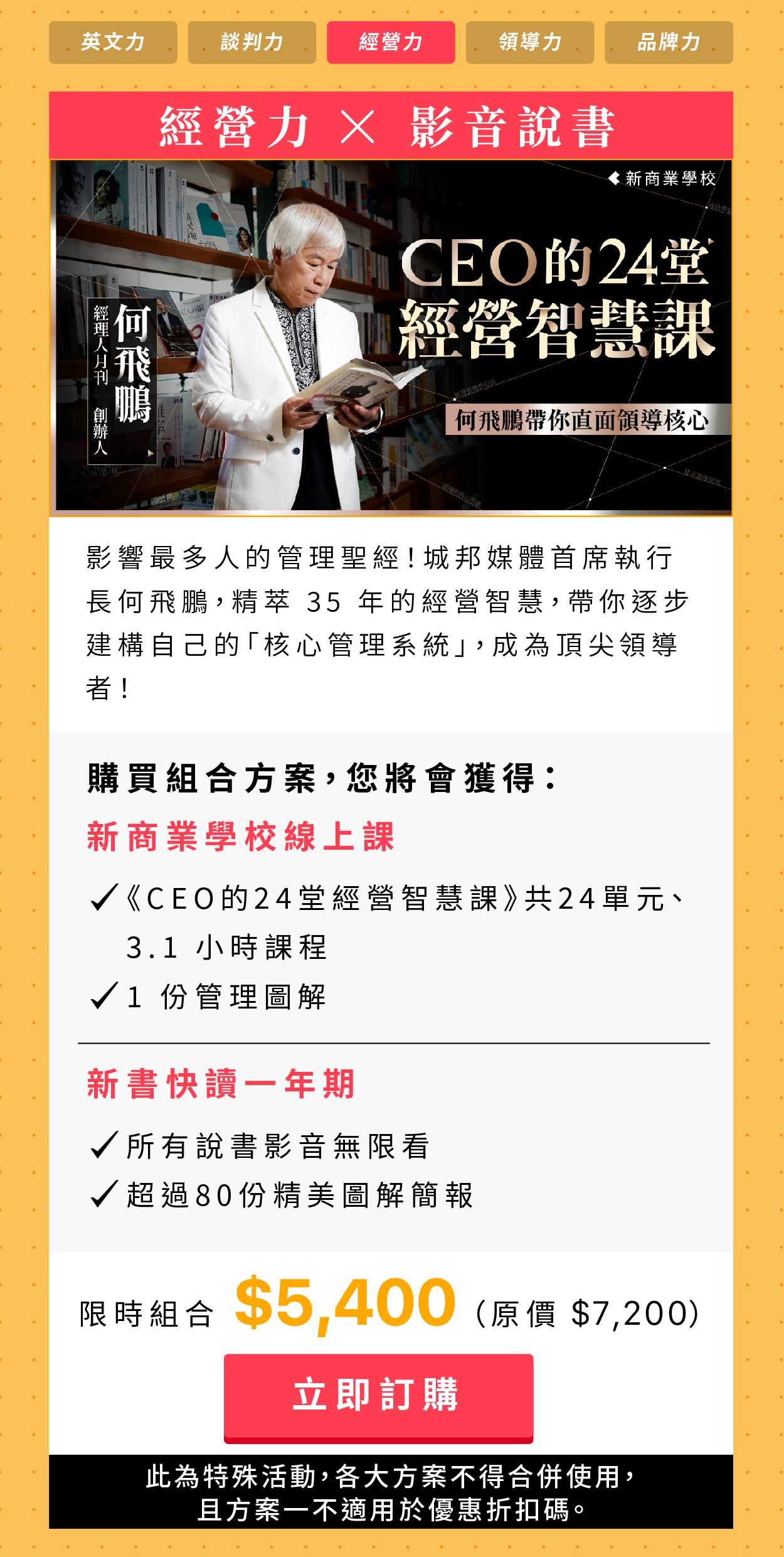Switch to the 領導力 tab
This screenshot has height=1557, width=784.
[529, 43]
